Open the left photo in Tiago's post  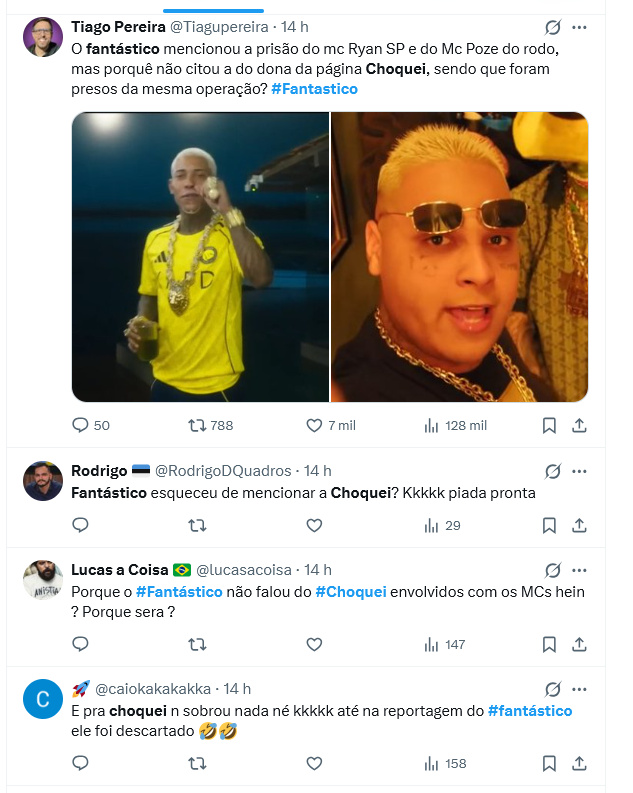pos(200,257)
